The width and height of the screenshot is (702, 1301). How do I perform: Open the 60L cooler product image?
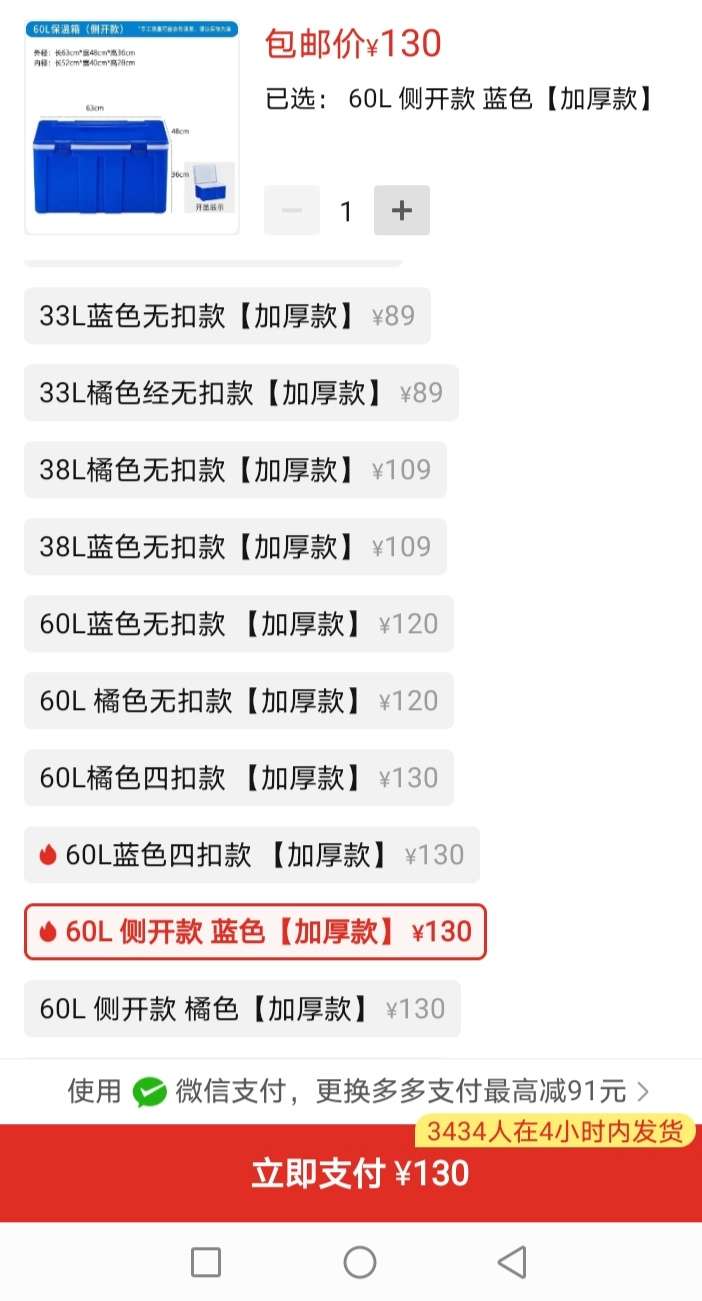(132, 127)
